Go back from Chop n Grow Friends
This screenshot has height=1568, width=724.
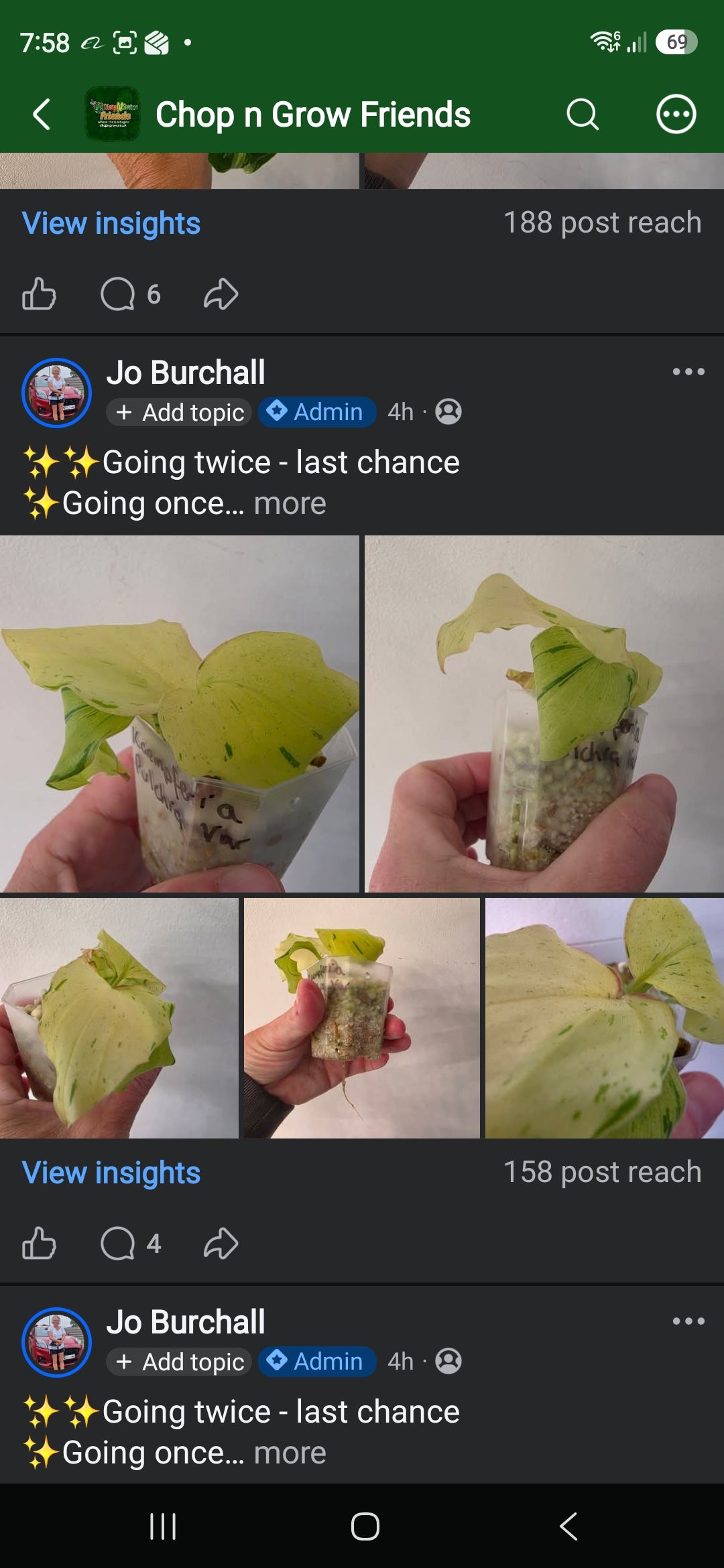(x=42, y=114)
